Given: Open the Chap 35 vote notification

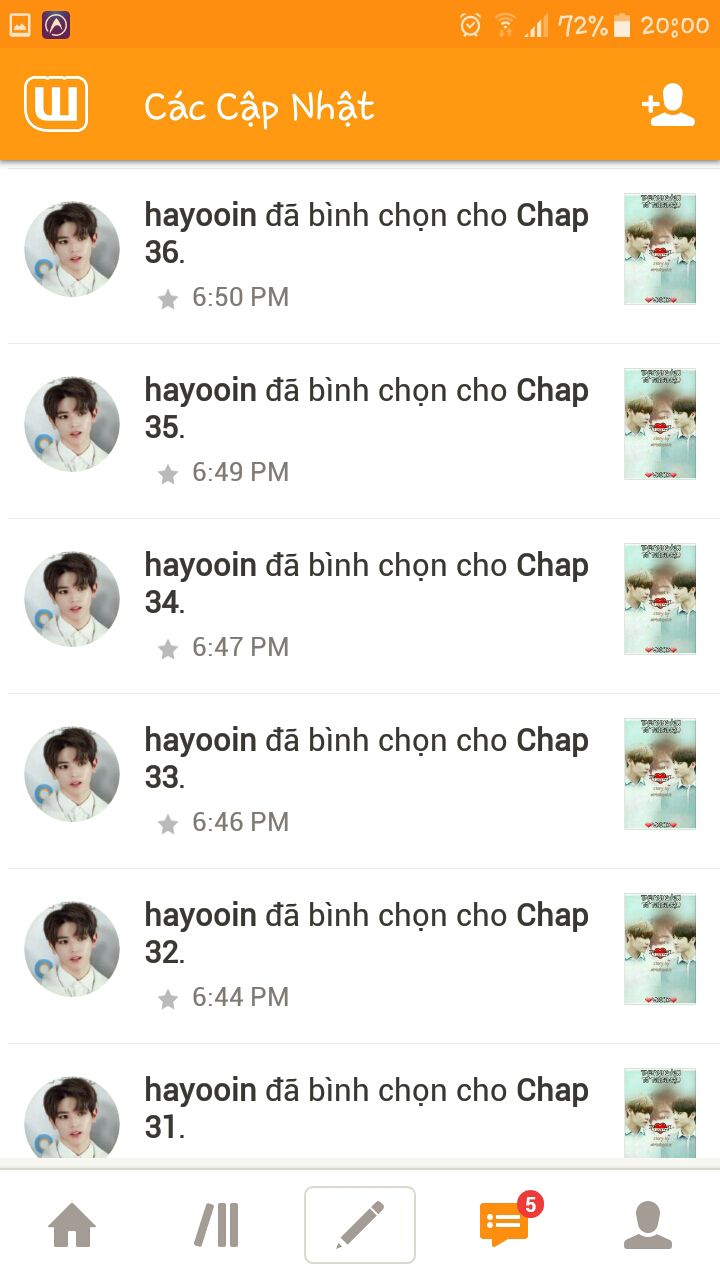Looking at the screenshot, I should click(364, 431).
